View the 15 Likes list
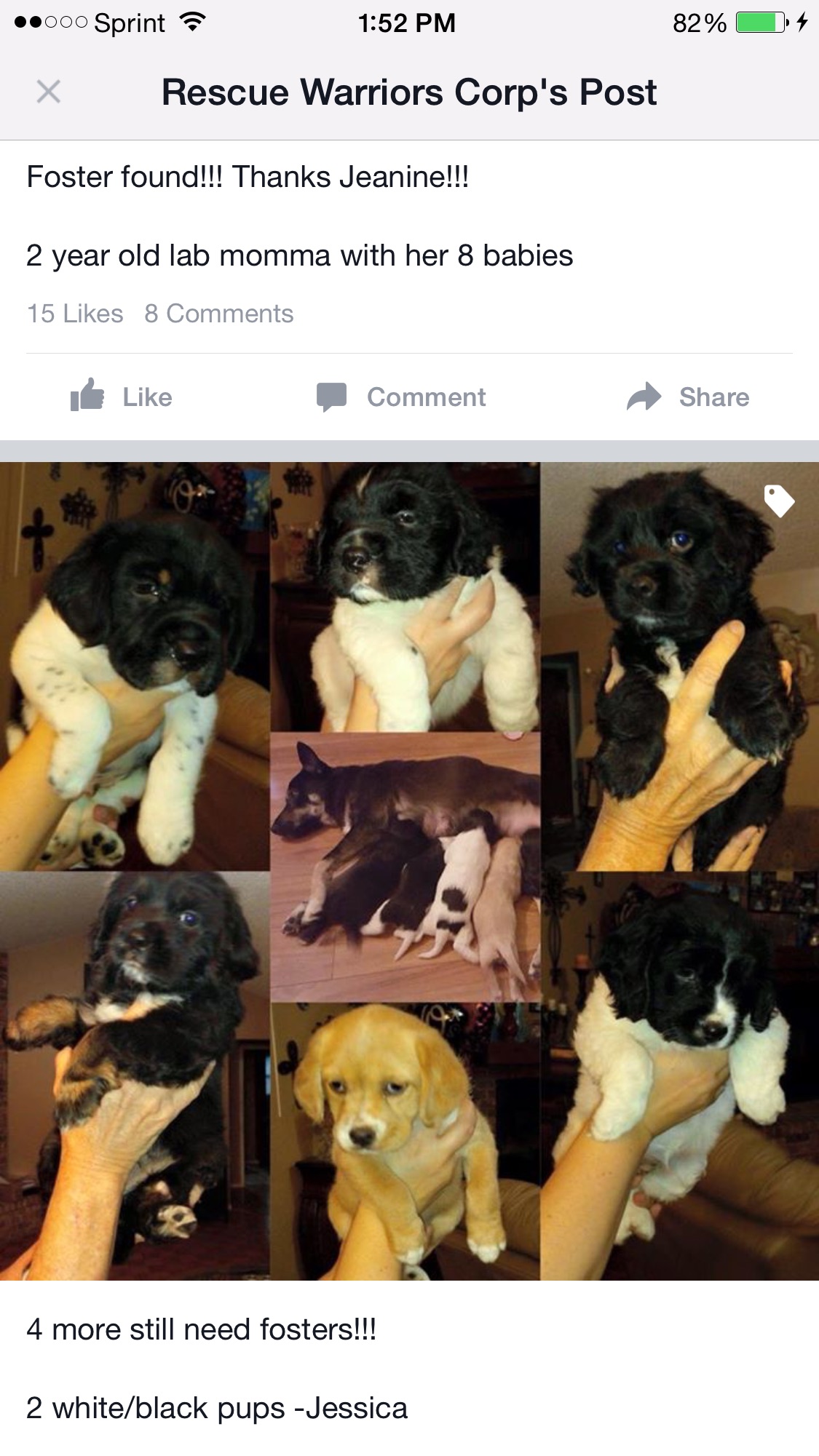Screen dimensions: 819x1456 (75, 314)
